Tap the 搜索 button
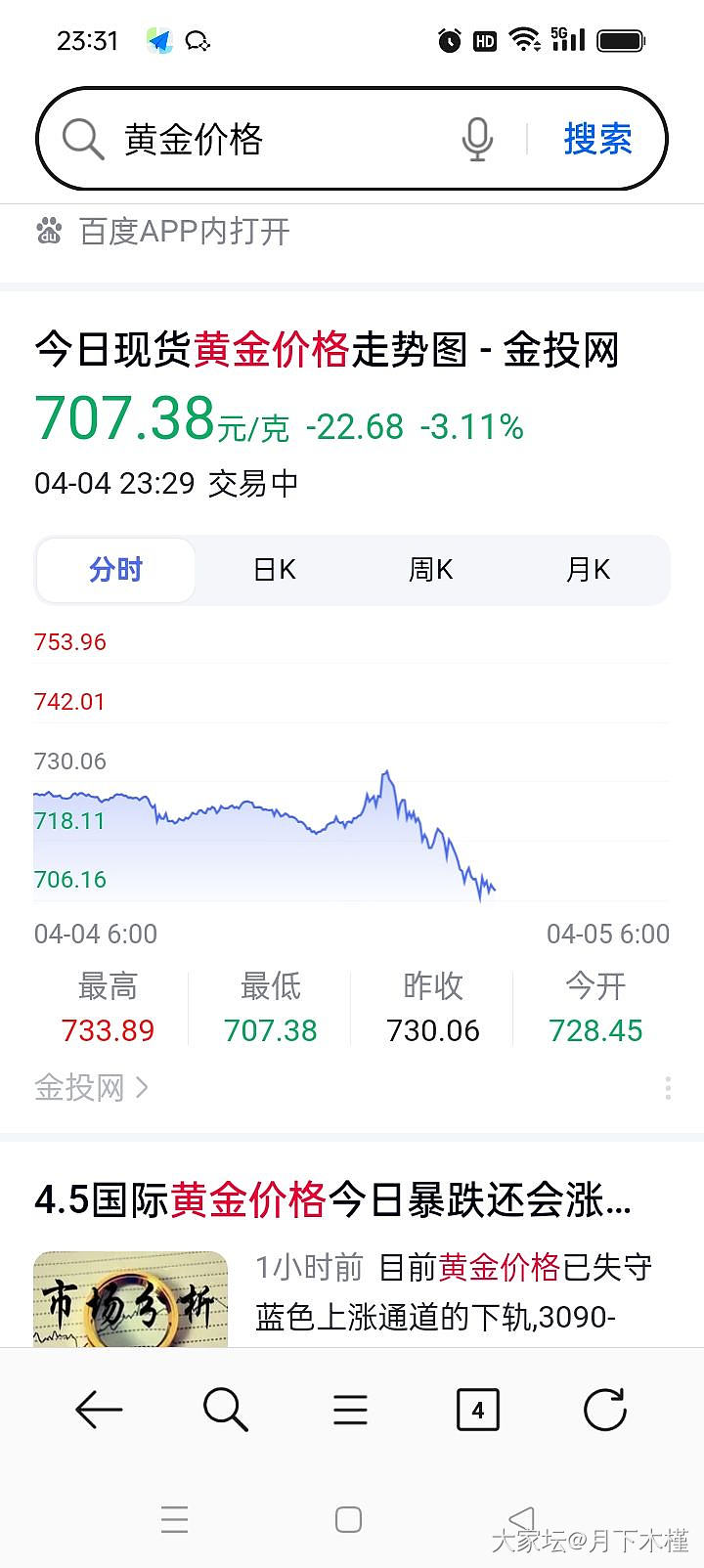The width and height of the screenshot is (704, 1568). (597, 139)
